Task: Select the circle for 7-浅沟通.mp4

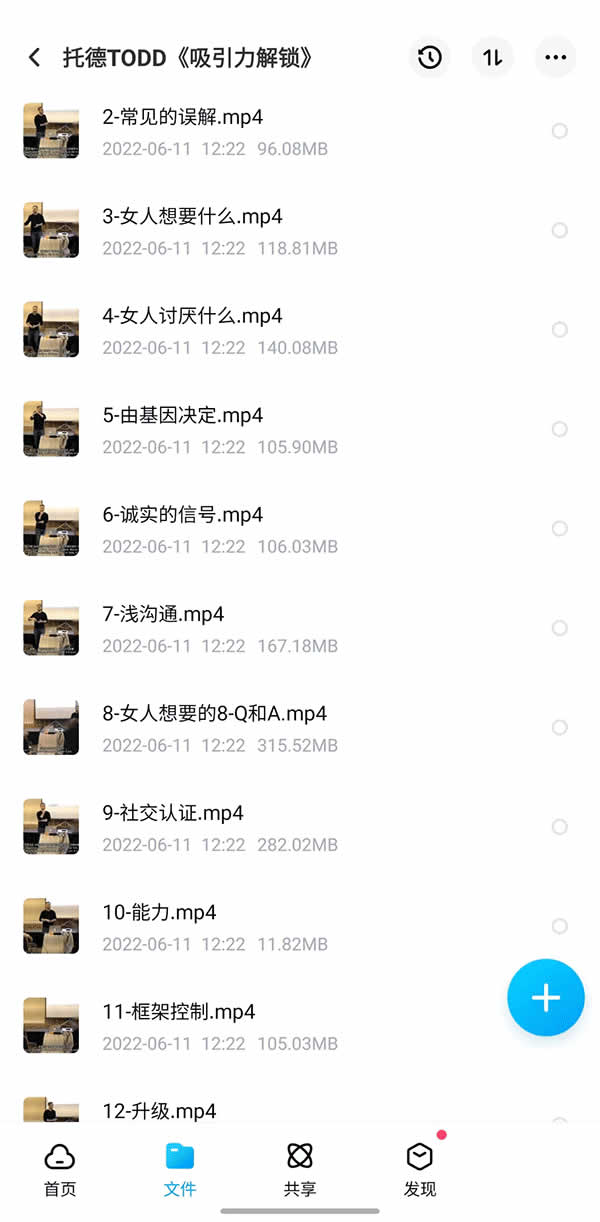Action: pyautogui.click(x=560, y=628)
